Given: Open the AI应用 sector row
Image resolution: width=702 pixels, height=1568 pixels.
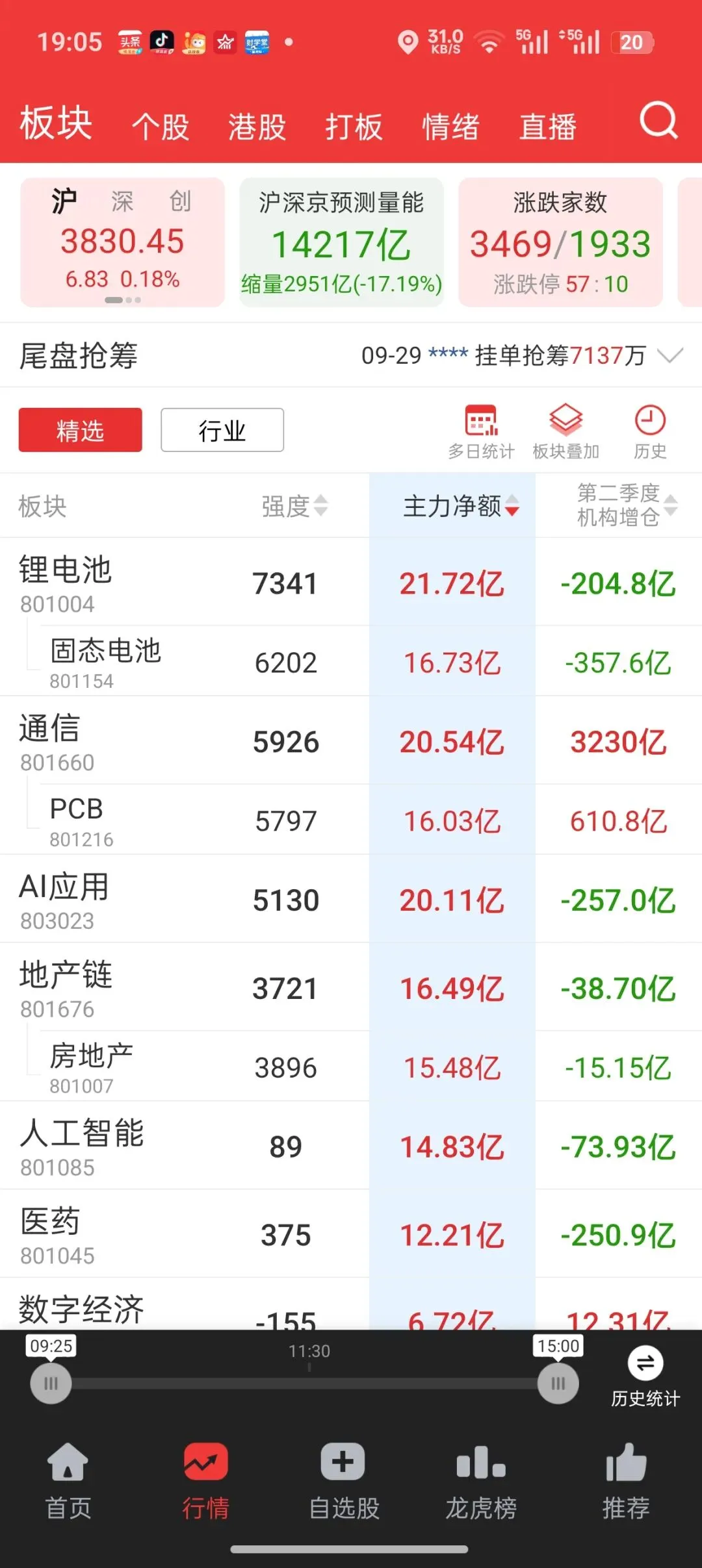Looking at the screenshot, I should 351,900.
